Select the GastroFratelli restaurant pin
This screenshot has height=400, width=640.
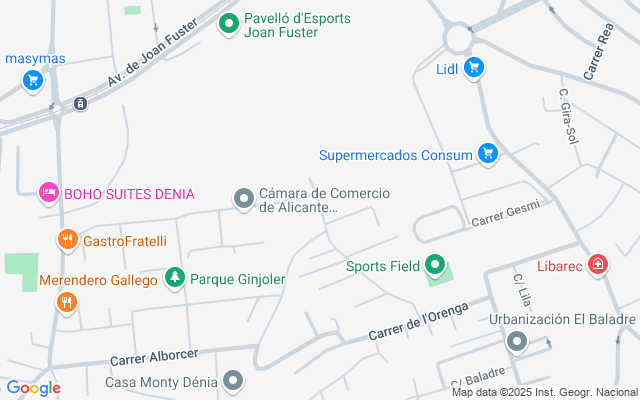pos(67,240)
